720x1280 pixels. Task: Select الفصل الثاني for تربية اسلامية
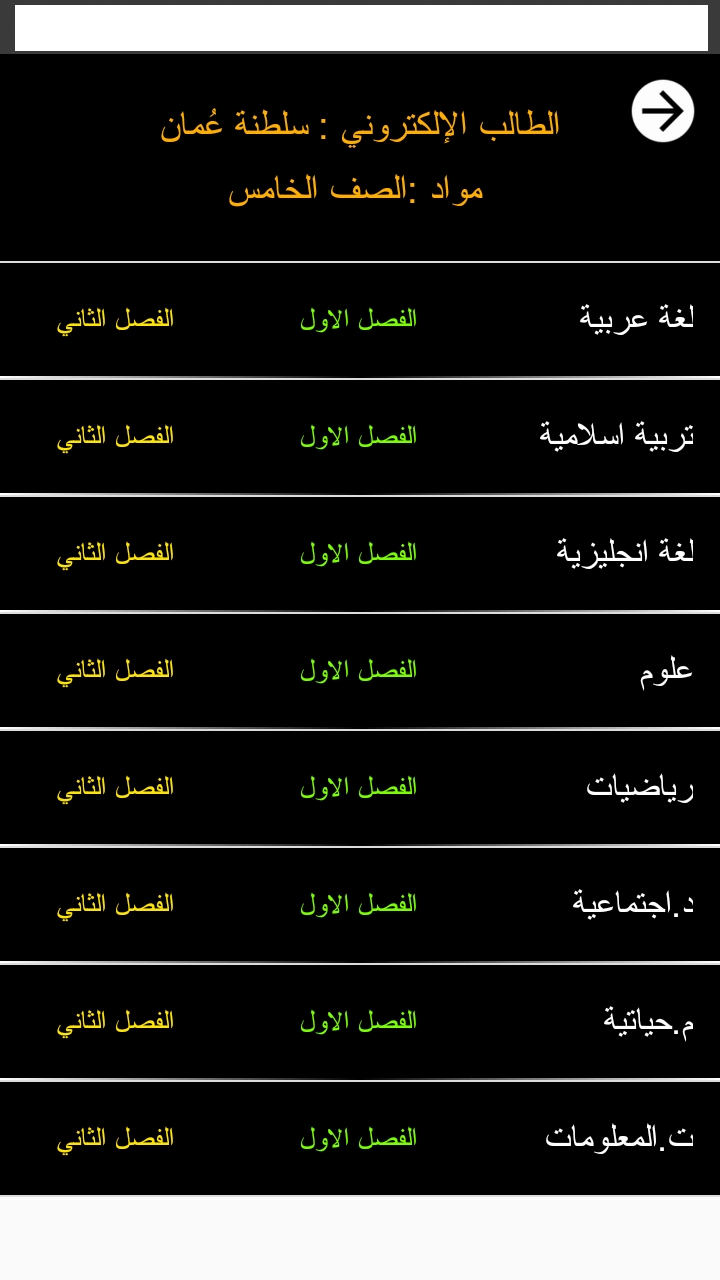click(115, 436)
